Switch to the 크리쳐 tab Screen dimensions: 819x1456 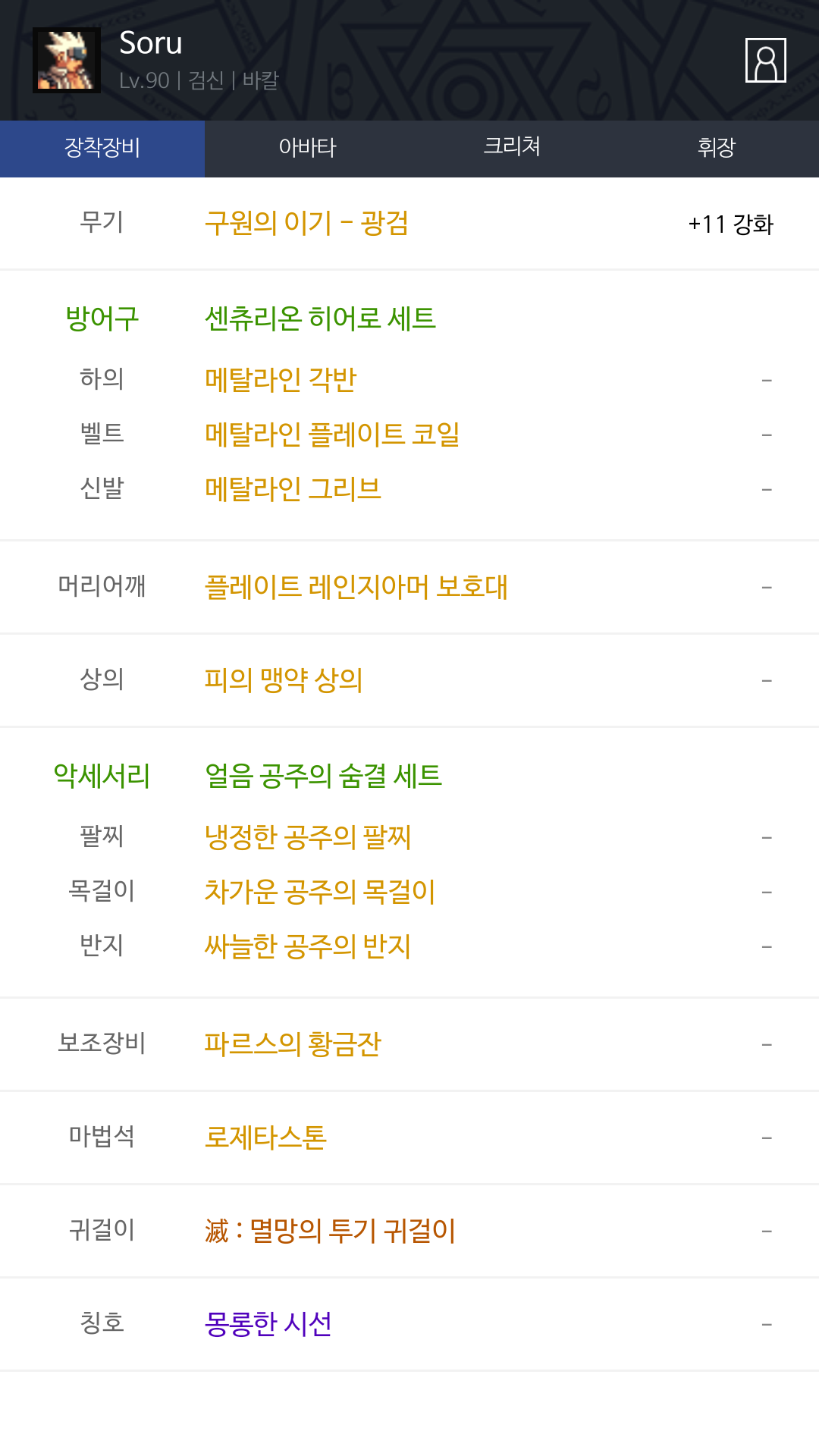(512, 149)
